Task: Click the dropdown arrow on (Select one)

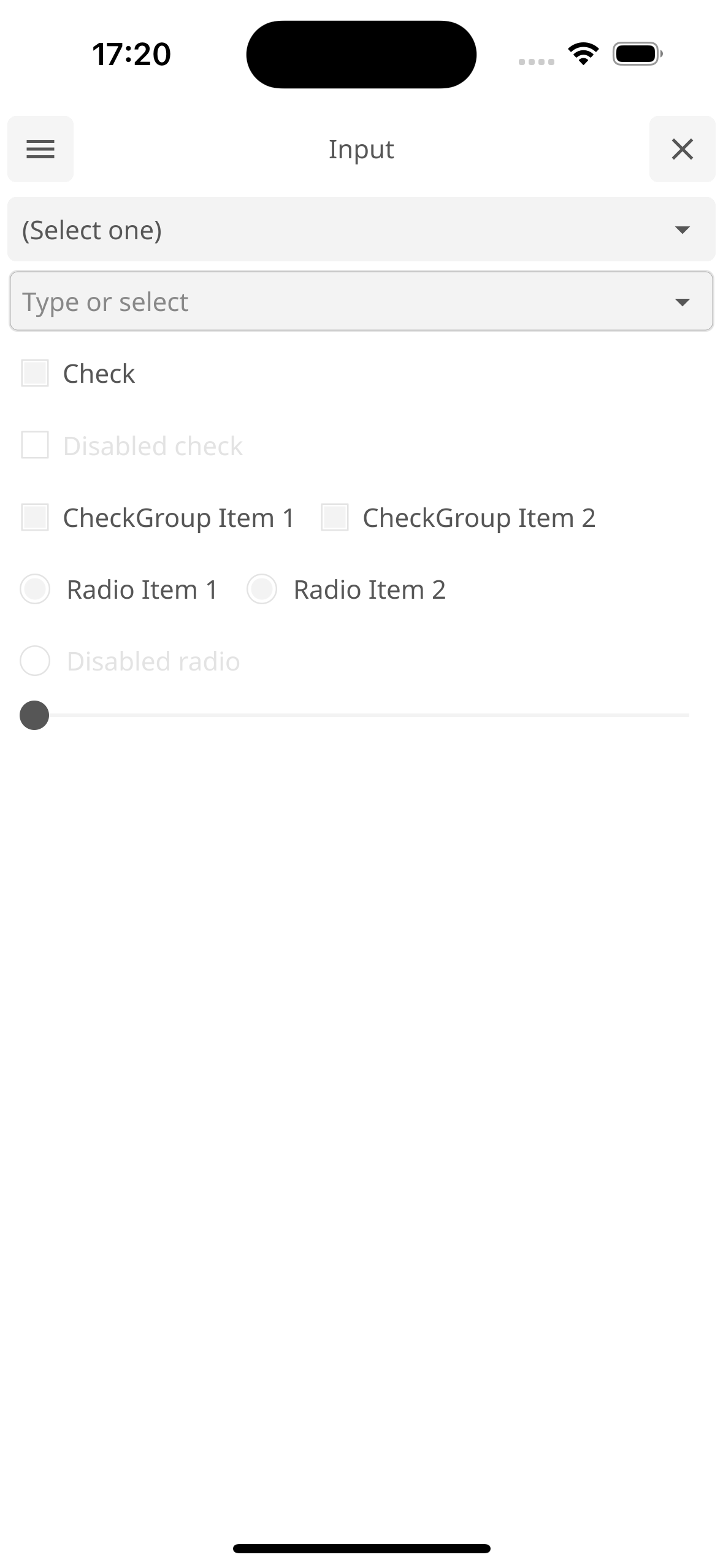Action: [683, 230]
